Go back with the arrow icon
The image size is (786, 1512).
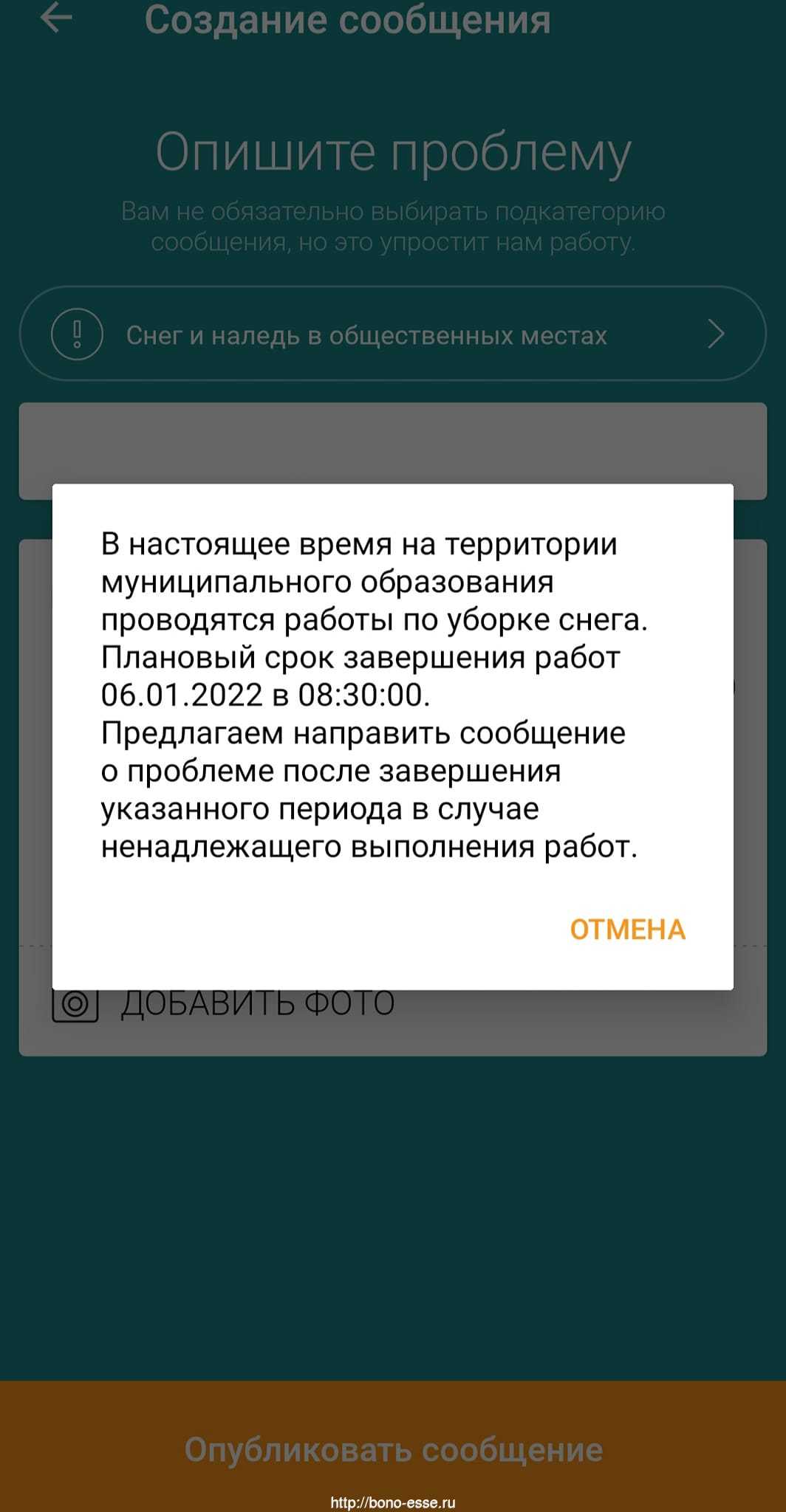56,18
